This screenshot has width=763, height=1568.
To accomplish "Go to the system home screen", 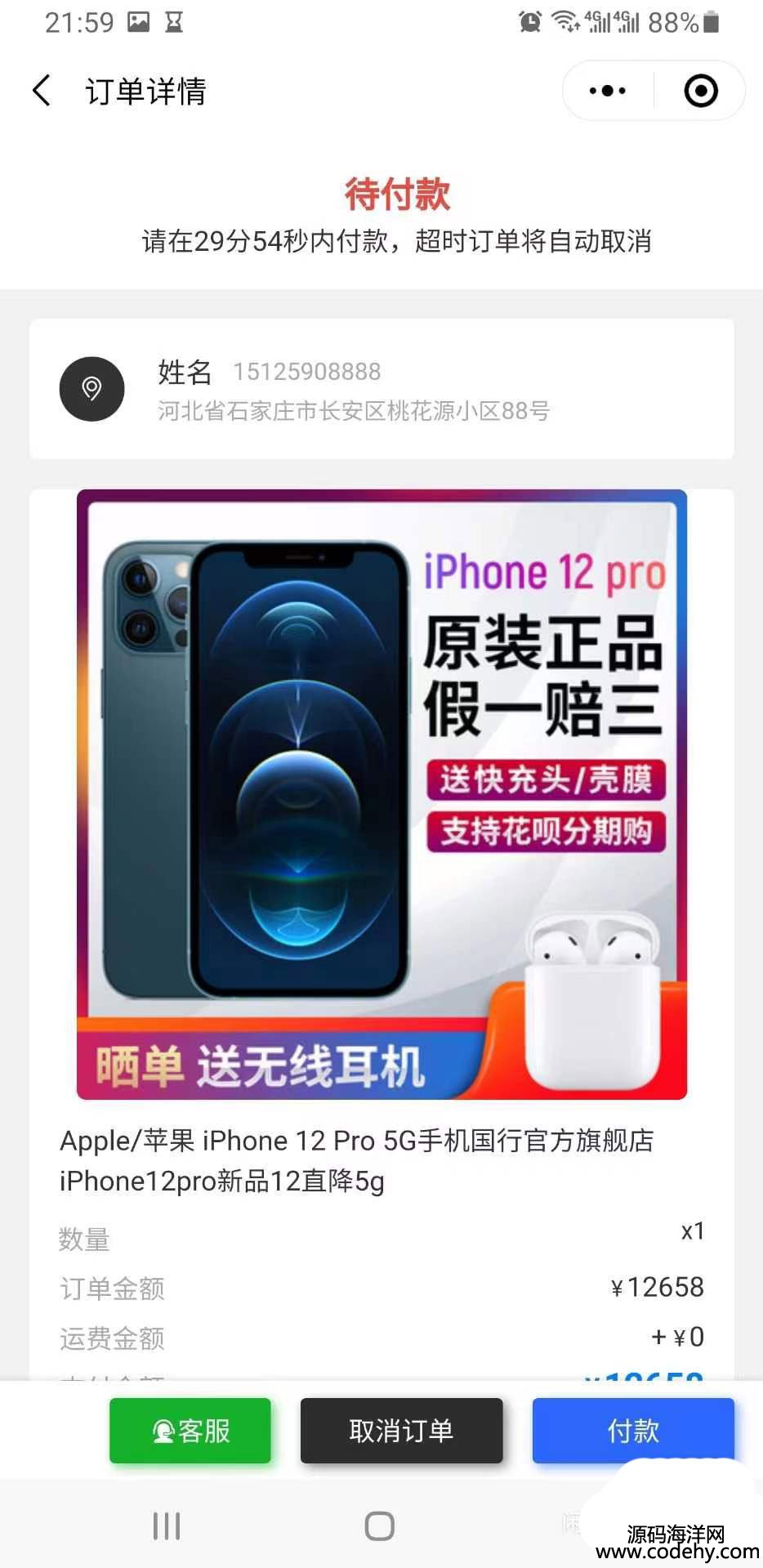I will [380, 1526].
